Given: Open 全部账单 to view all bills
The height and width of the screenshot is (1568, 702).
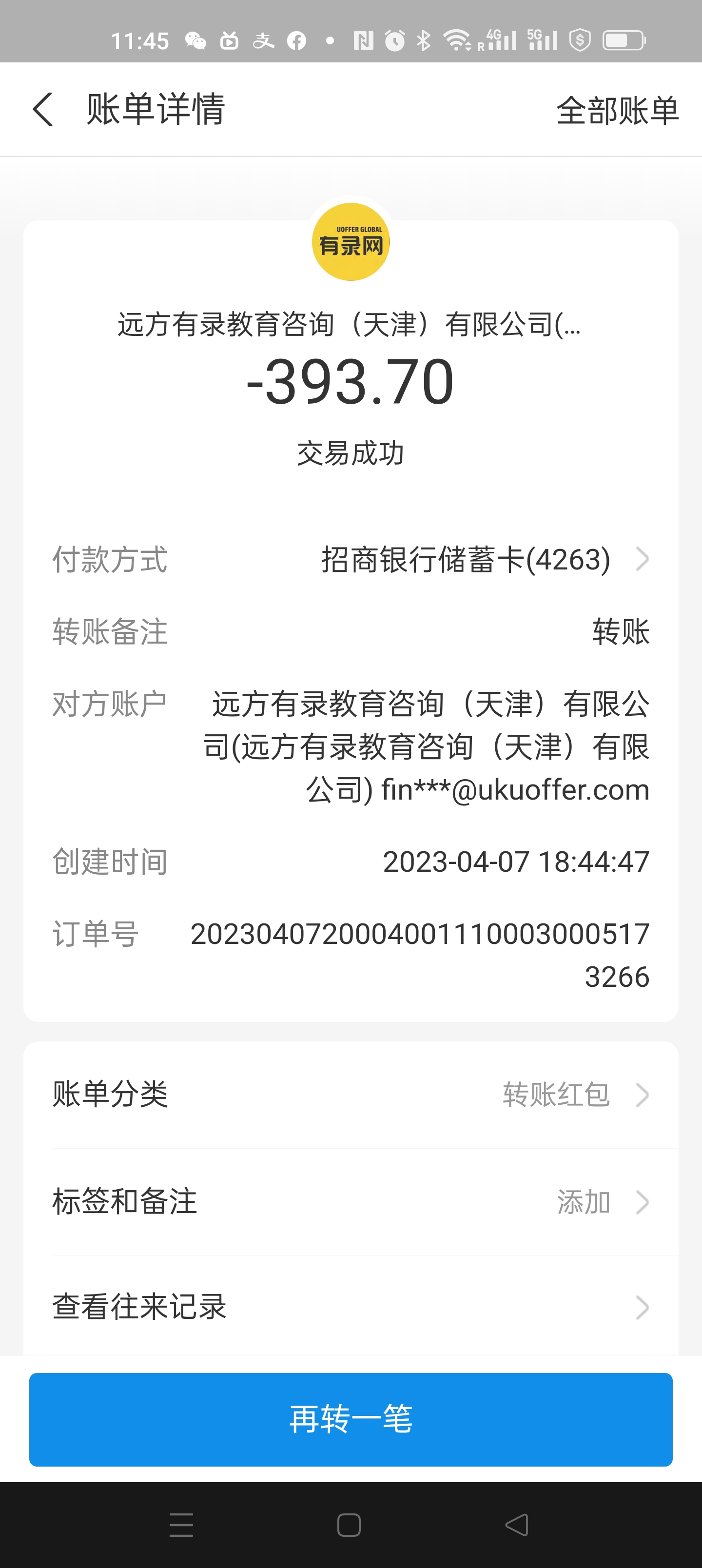Looking at the screenshot, I should [x=617, y=111].
